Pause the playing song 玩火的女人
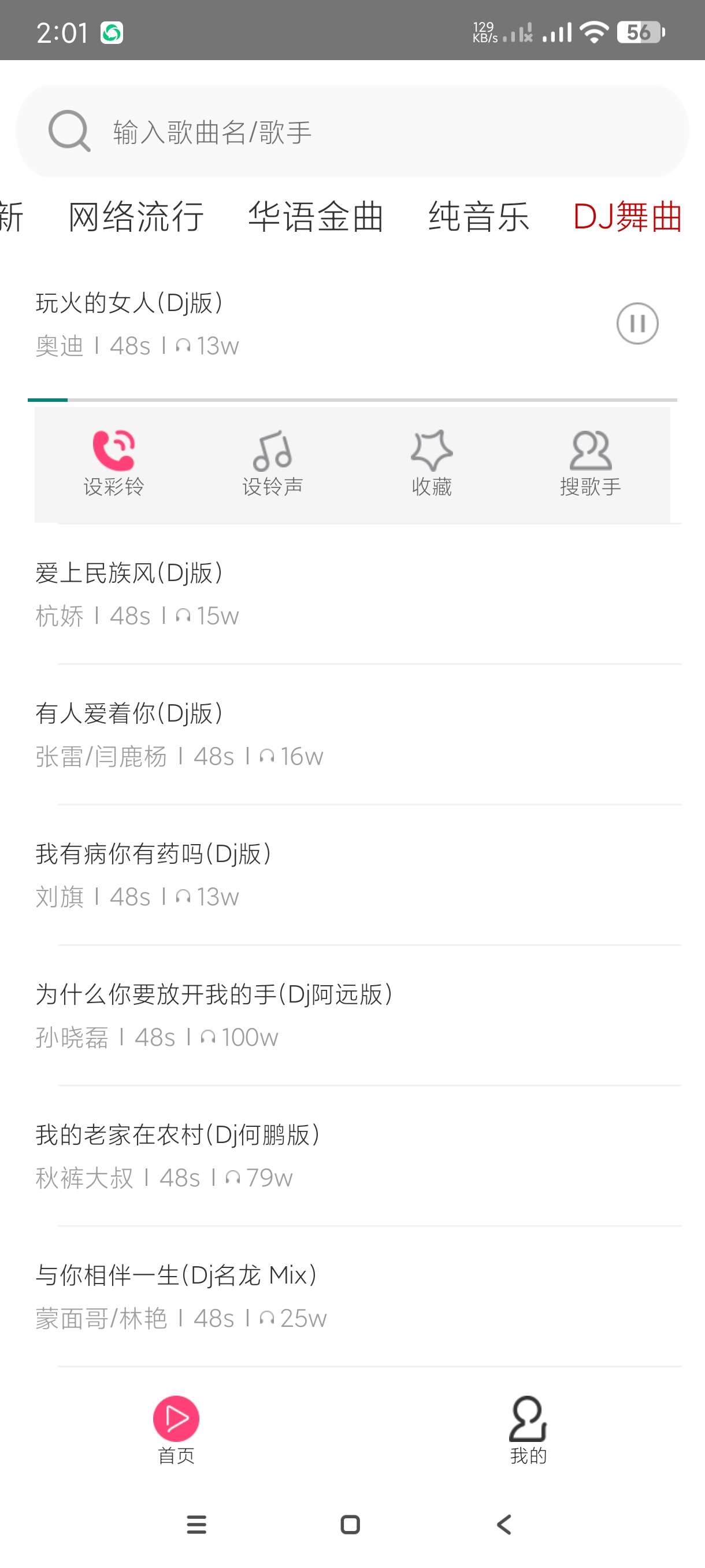The width and height of the screenshot is (705, 1568). tap(637, 323)
